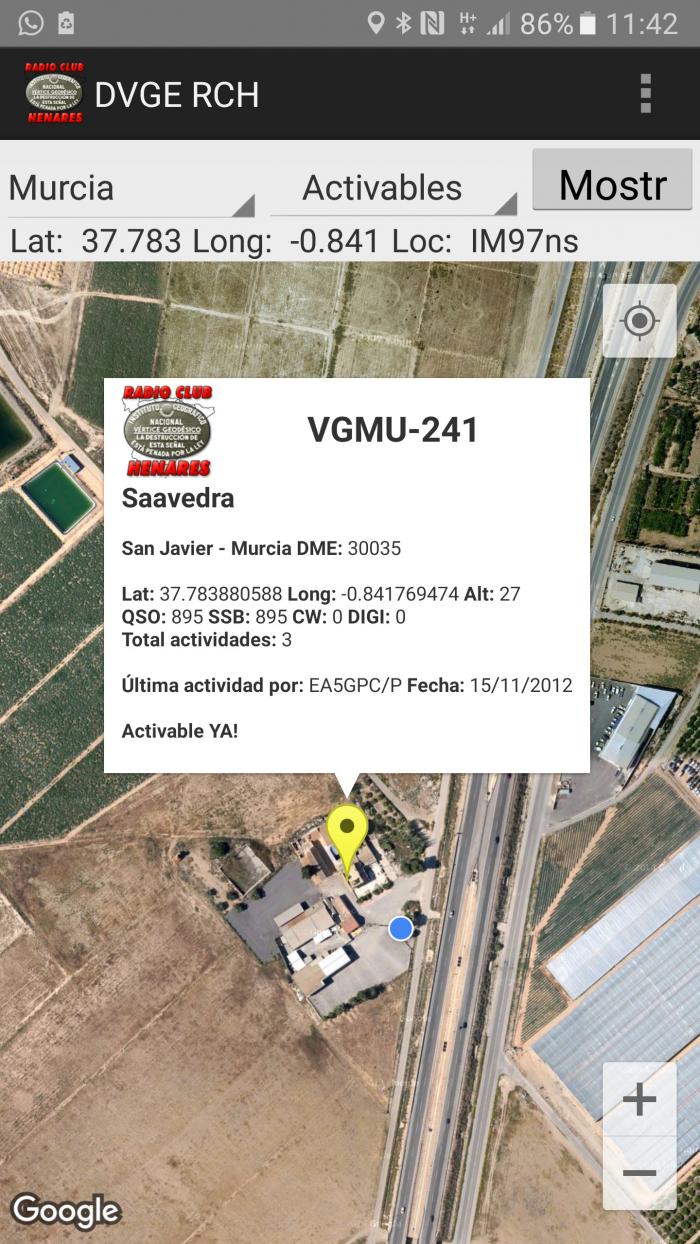
Task: Center map on my location
Action: 639,321
